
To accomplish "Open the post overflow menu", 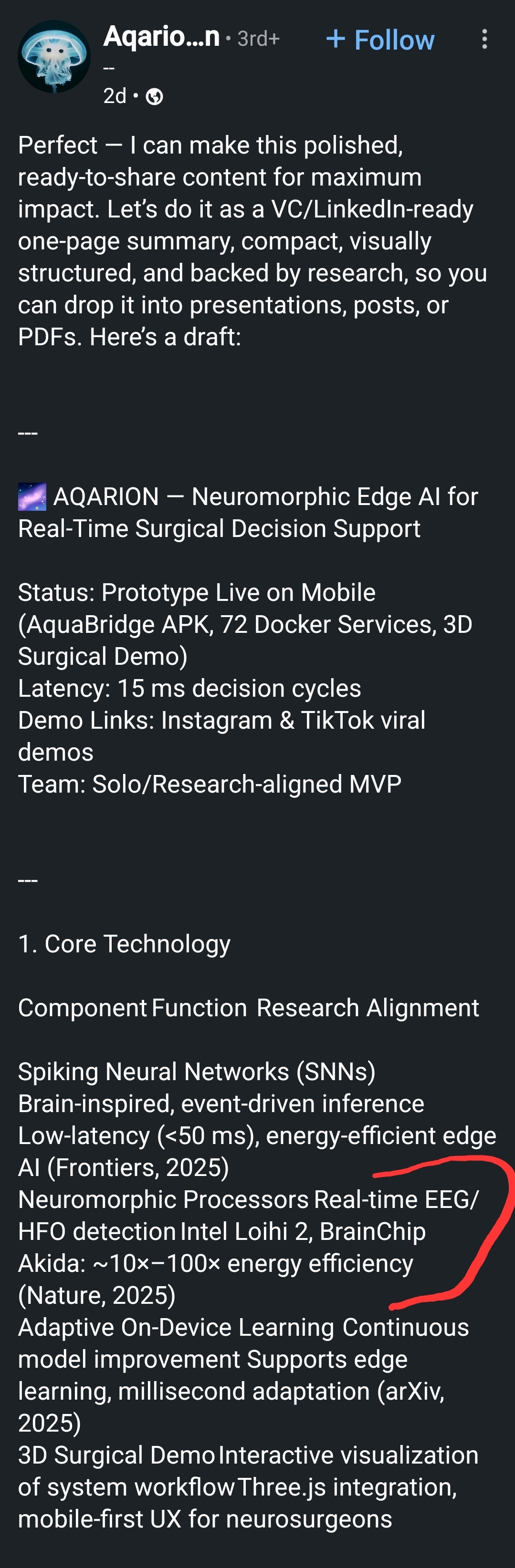I will click(x=484, y=40).
